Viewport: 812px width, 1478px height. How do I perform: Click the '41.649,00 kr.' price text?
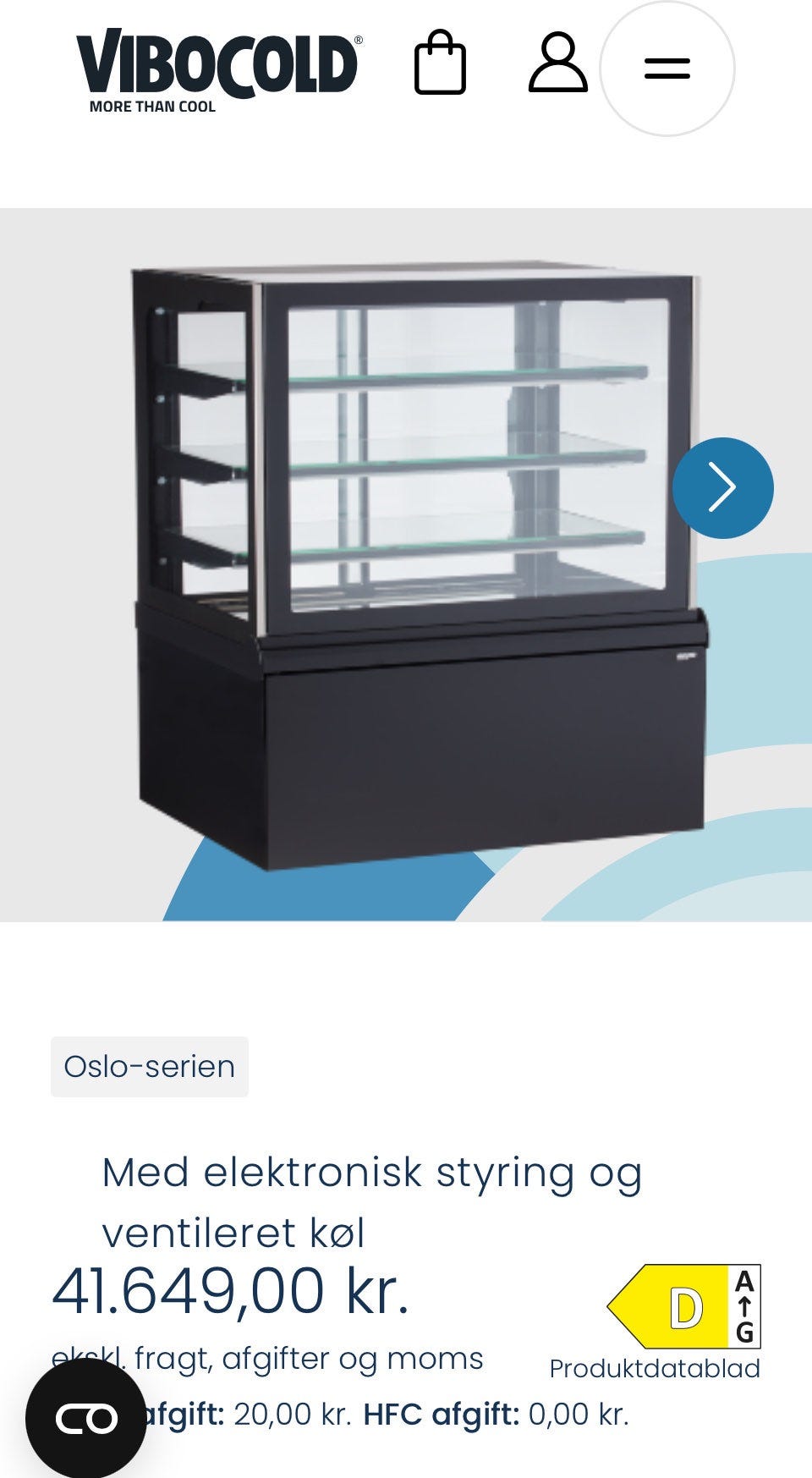233,1290
